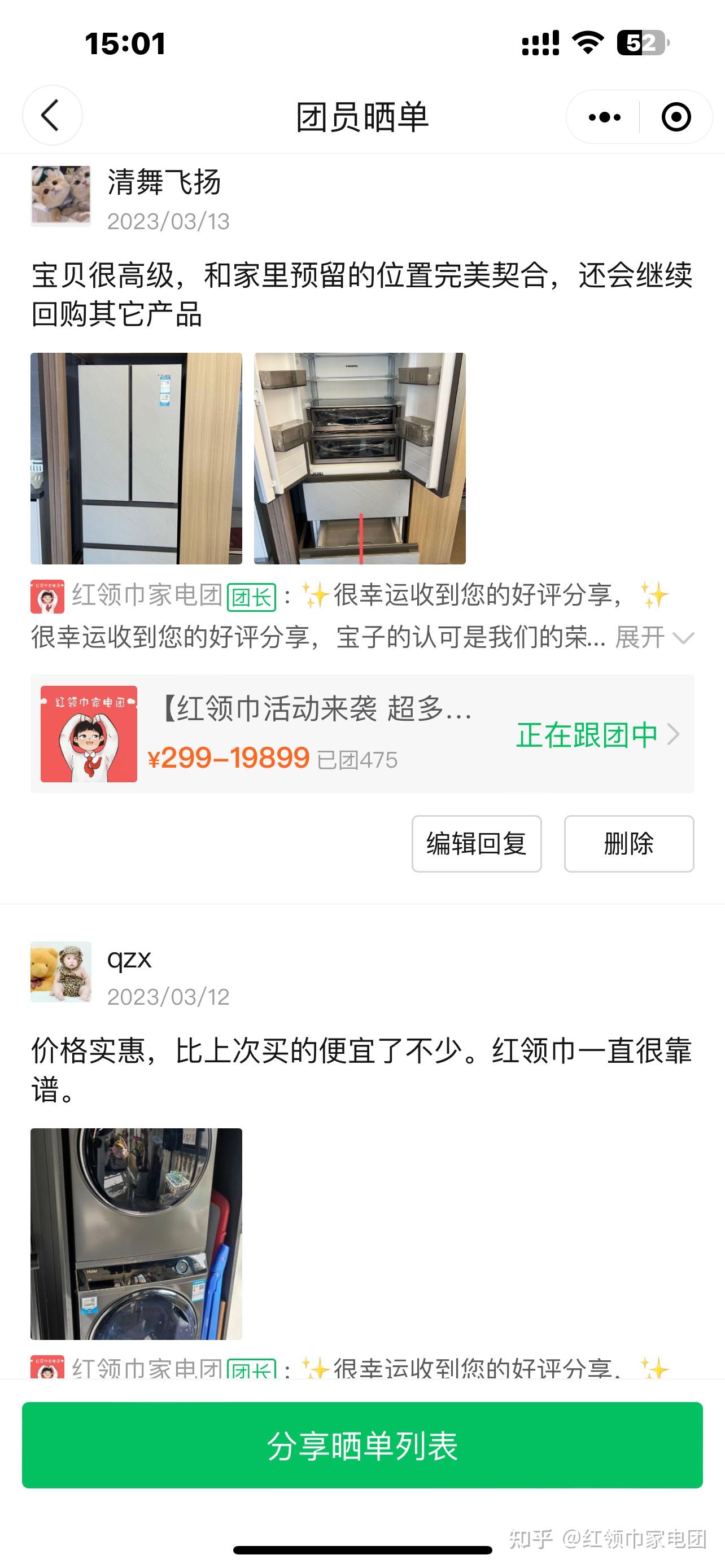Close the mini program via circle icon
Screen dimensions: 725x1568
tap(676, 117)
